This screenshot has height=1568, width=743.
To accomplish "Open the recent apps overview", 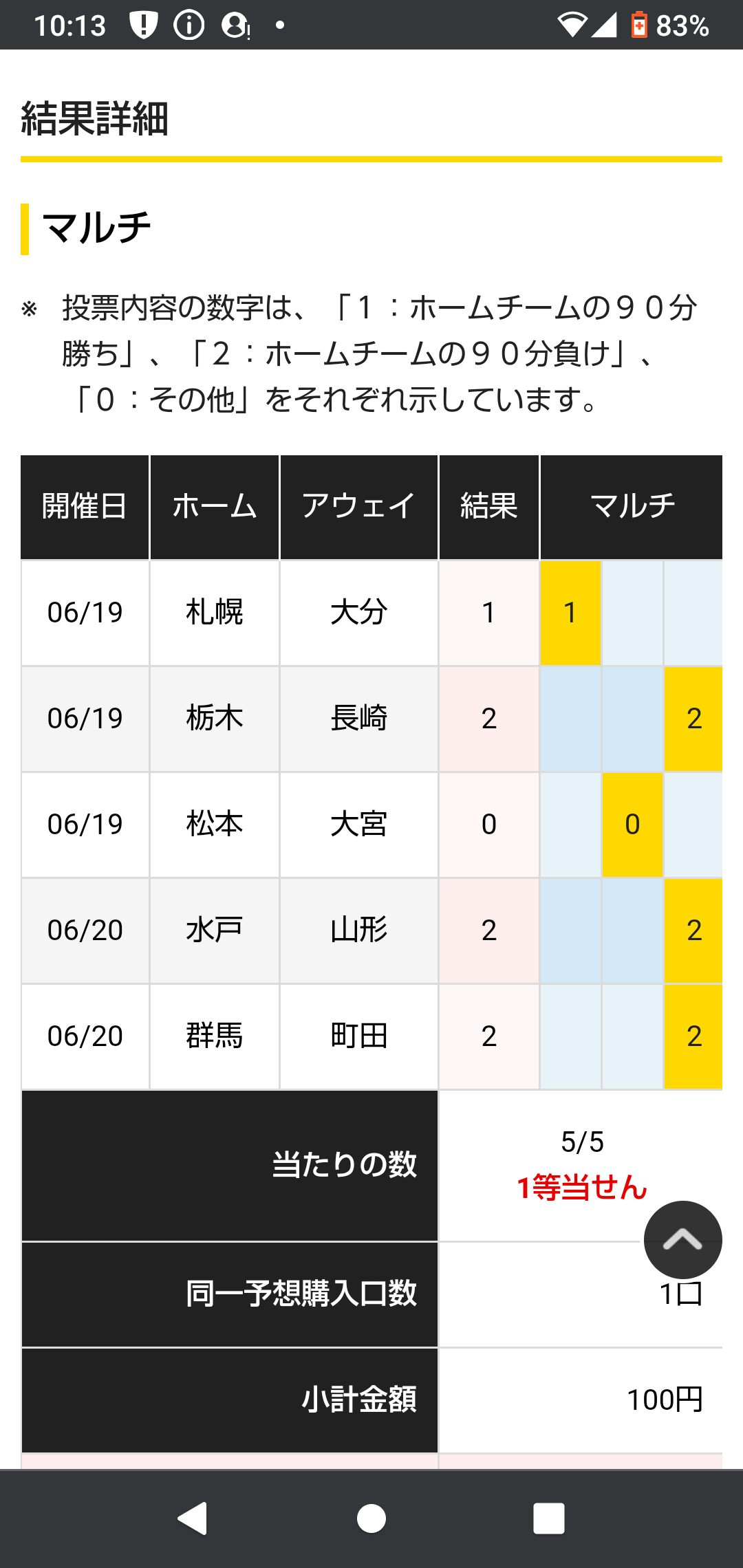I will click(x=549, y=1518).
